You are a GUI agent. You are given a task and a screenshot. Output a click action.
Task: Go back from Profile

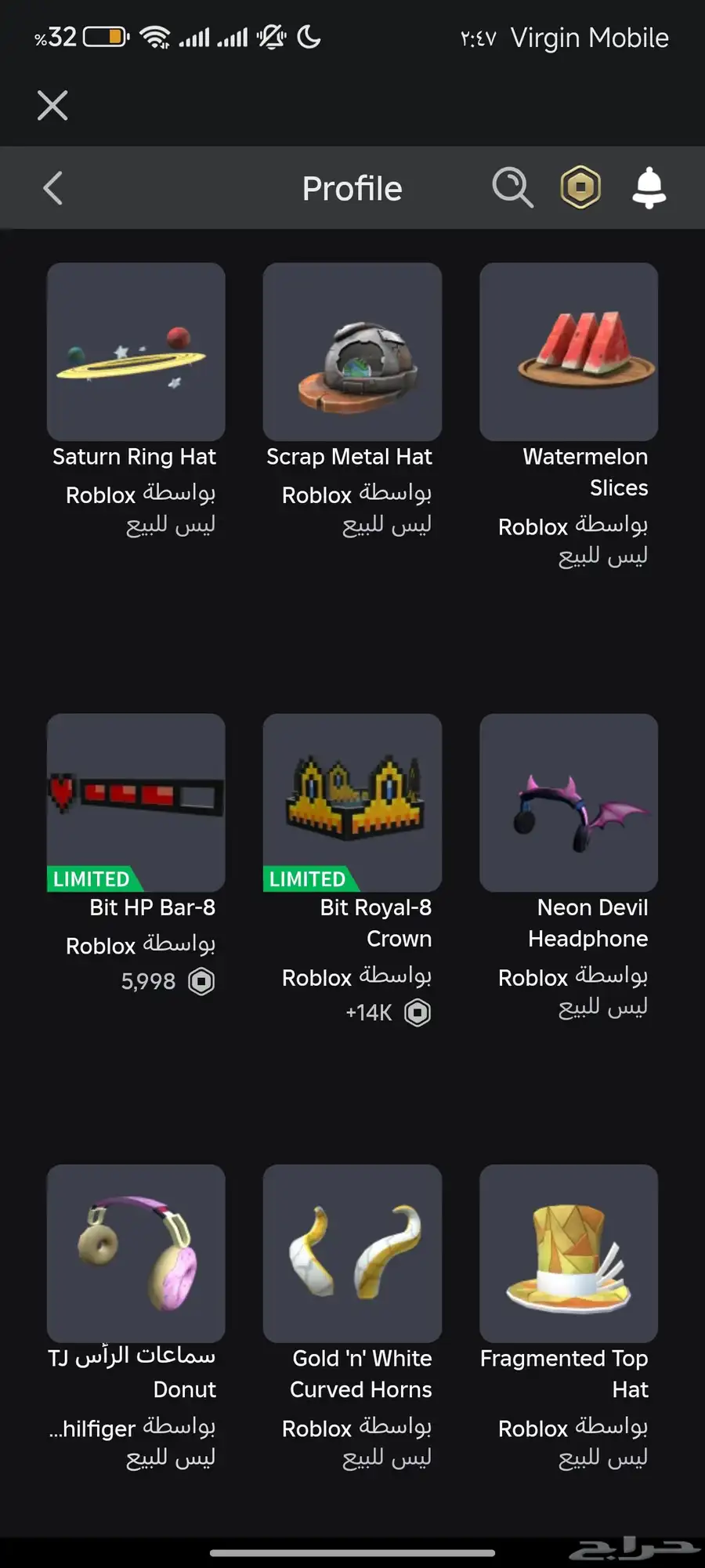pyautogui.click(x=52, y=188)
